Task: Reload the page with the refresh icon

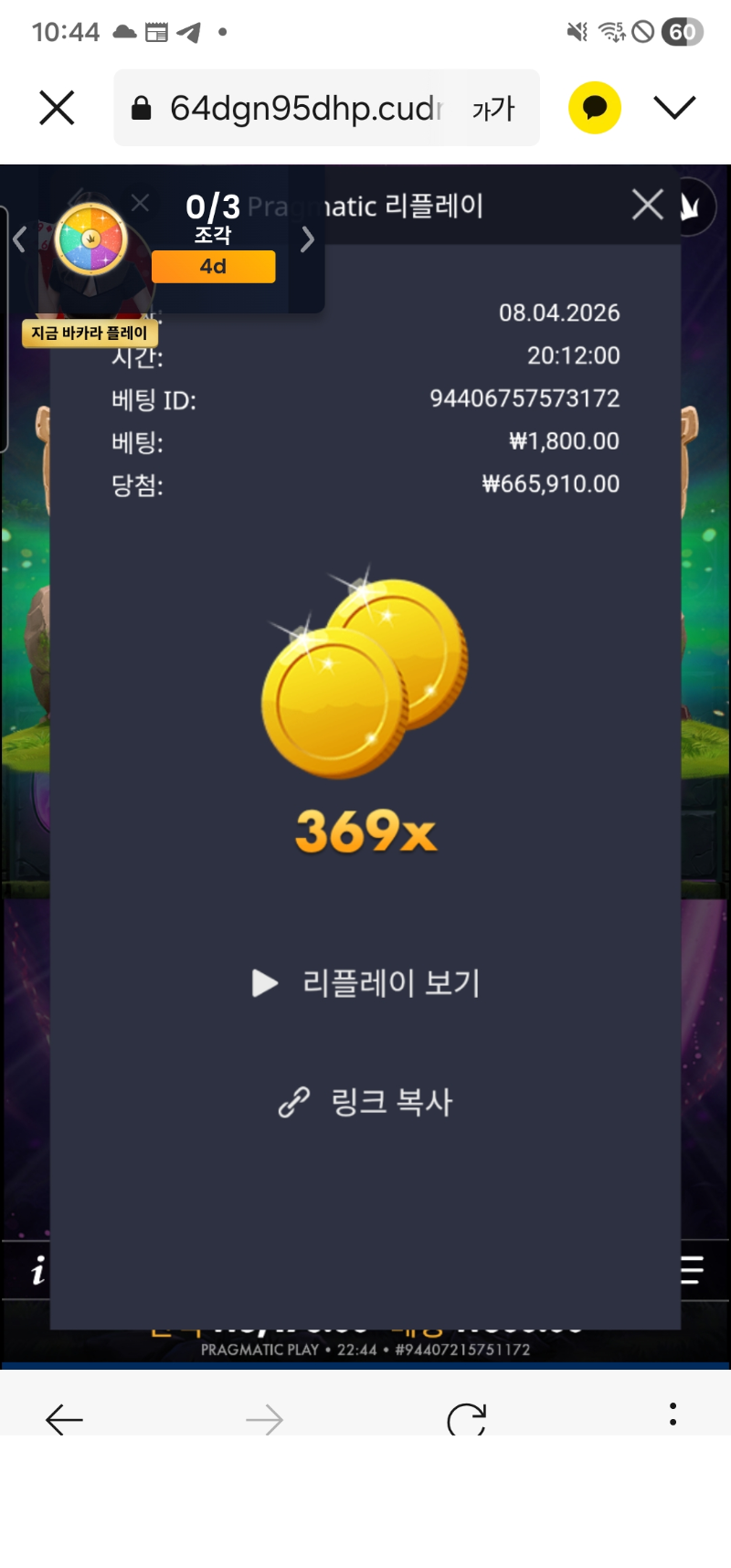Action: (466, 1419)
